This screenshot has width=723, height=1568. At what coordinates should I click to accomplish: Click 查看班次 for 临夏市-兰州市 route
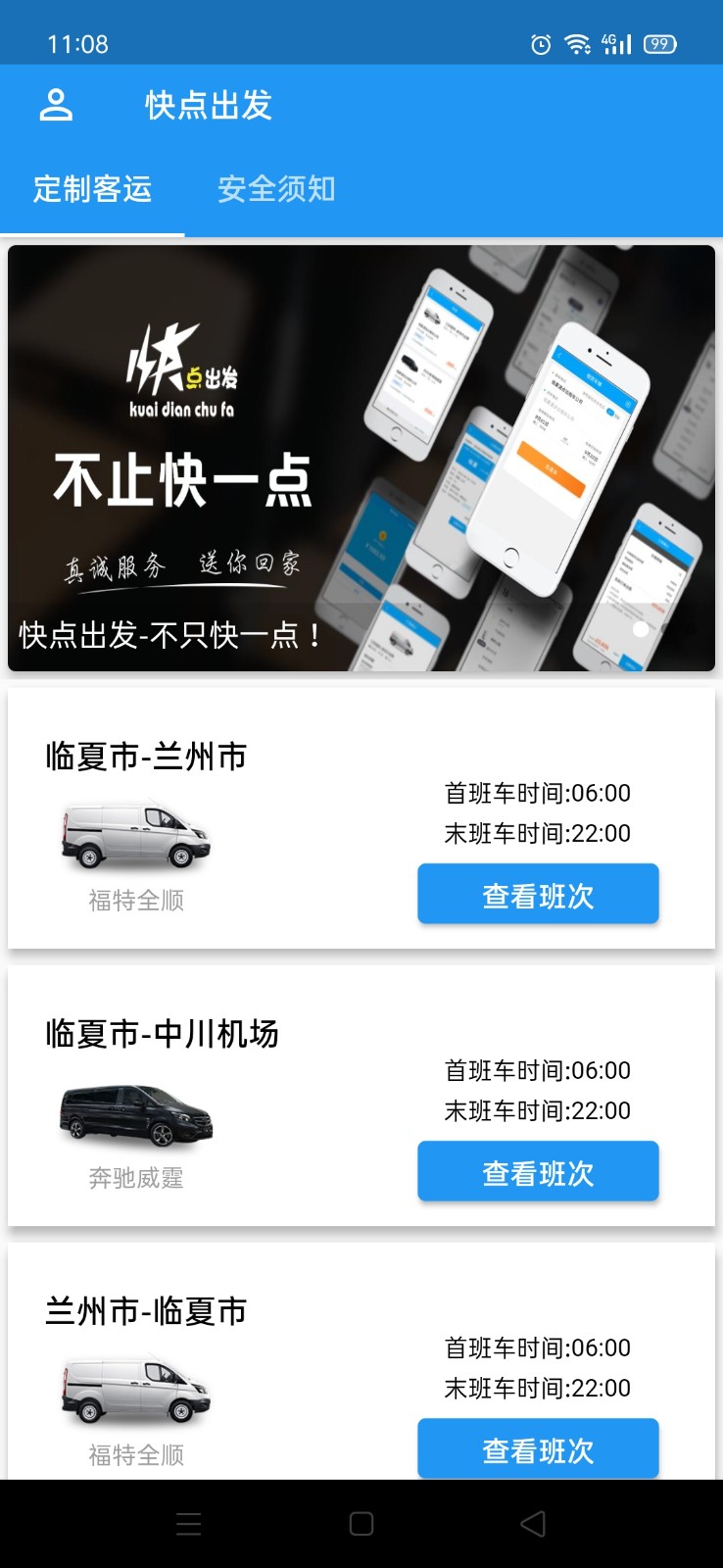click(538, 893)
